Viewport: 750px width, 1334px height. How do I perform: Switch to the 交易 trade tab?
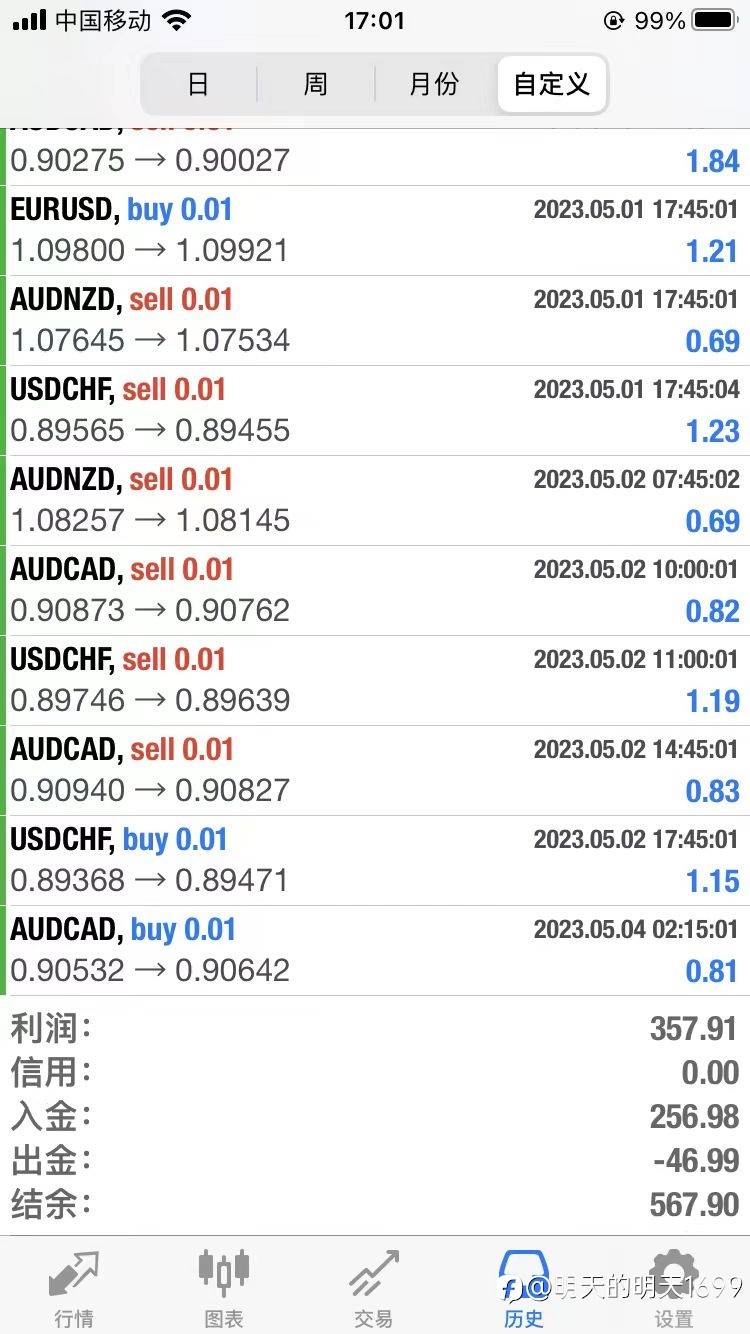click(x=374, y=1288)
